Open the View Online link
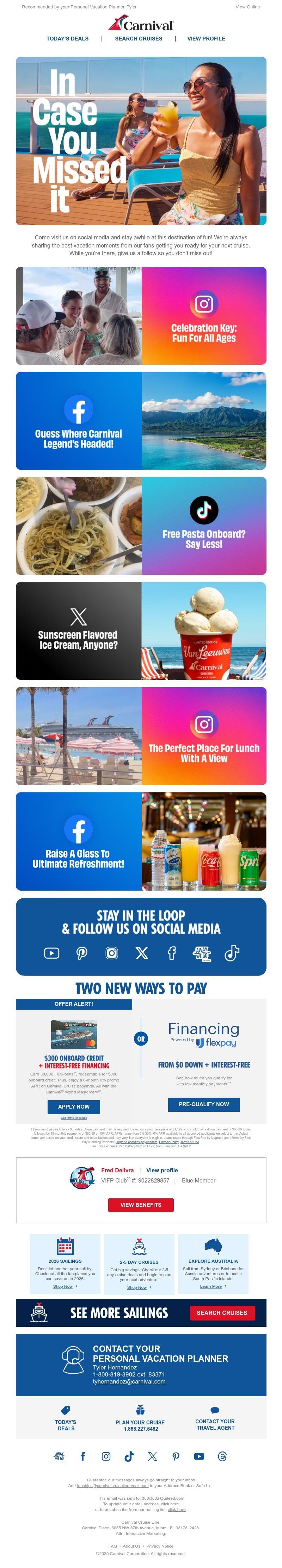This screenshot has width=282, height=1568. (247, 7)
